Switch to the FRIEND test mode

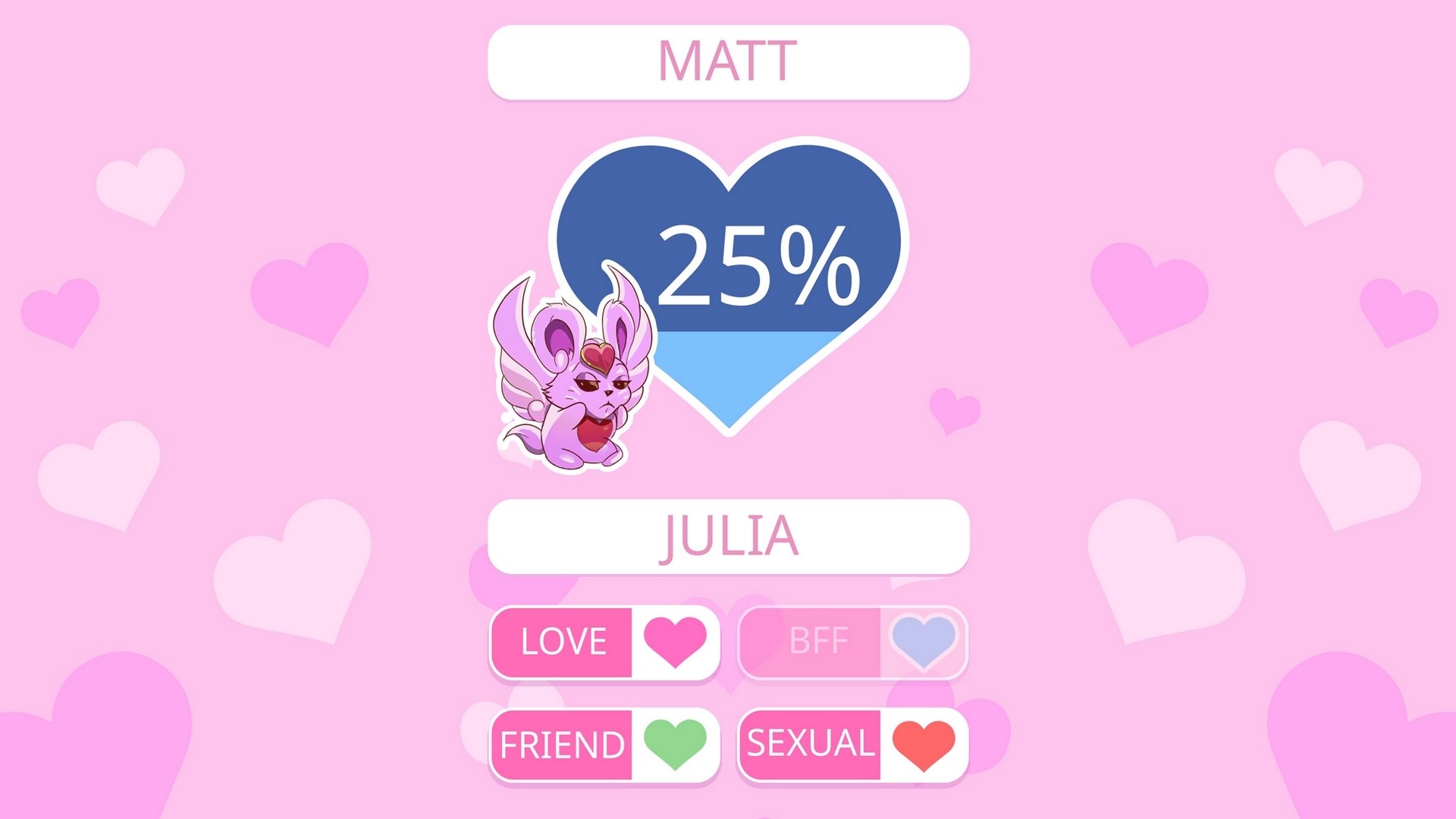(x=604, y=745)
